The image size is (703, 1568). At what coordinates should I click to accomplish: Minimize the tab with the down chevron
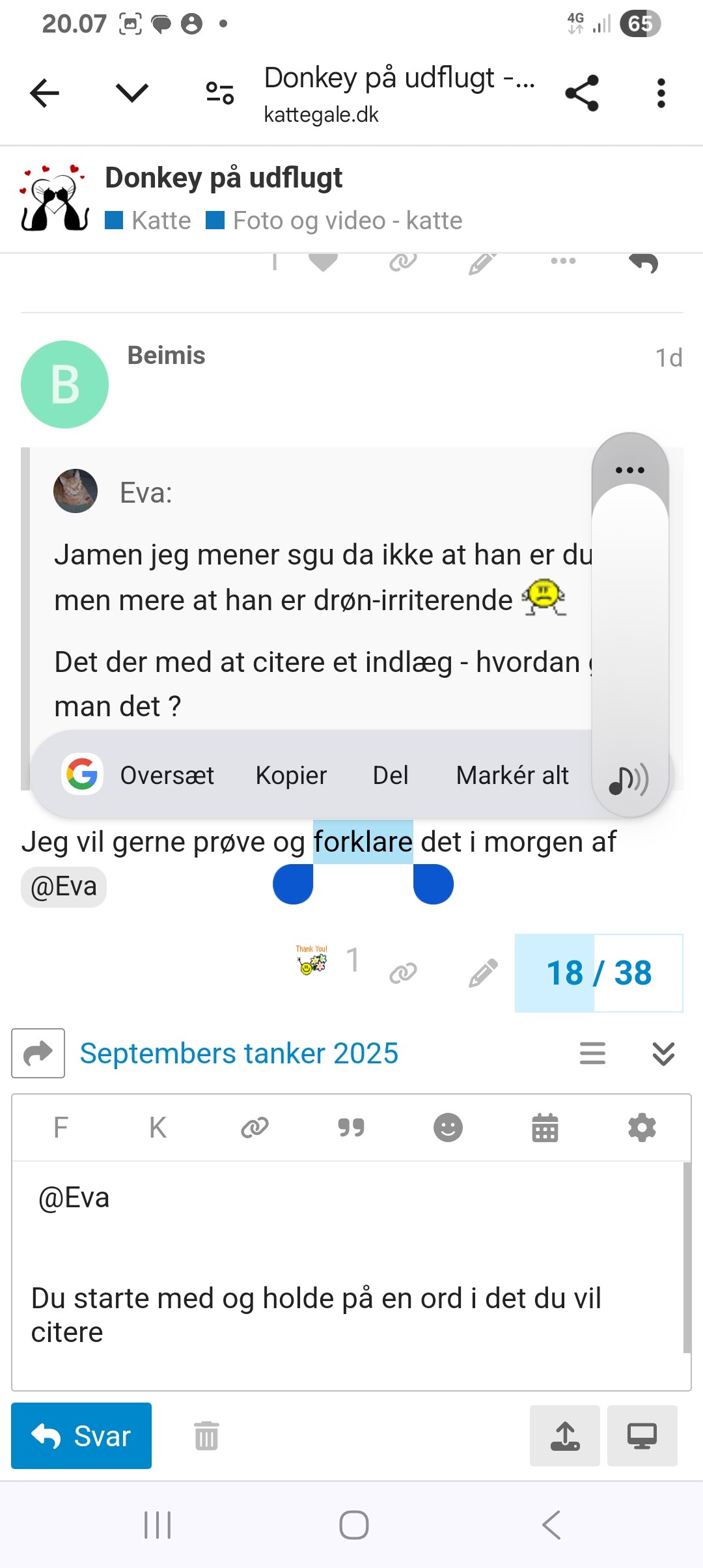click(132, 93)
